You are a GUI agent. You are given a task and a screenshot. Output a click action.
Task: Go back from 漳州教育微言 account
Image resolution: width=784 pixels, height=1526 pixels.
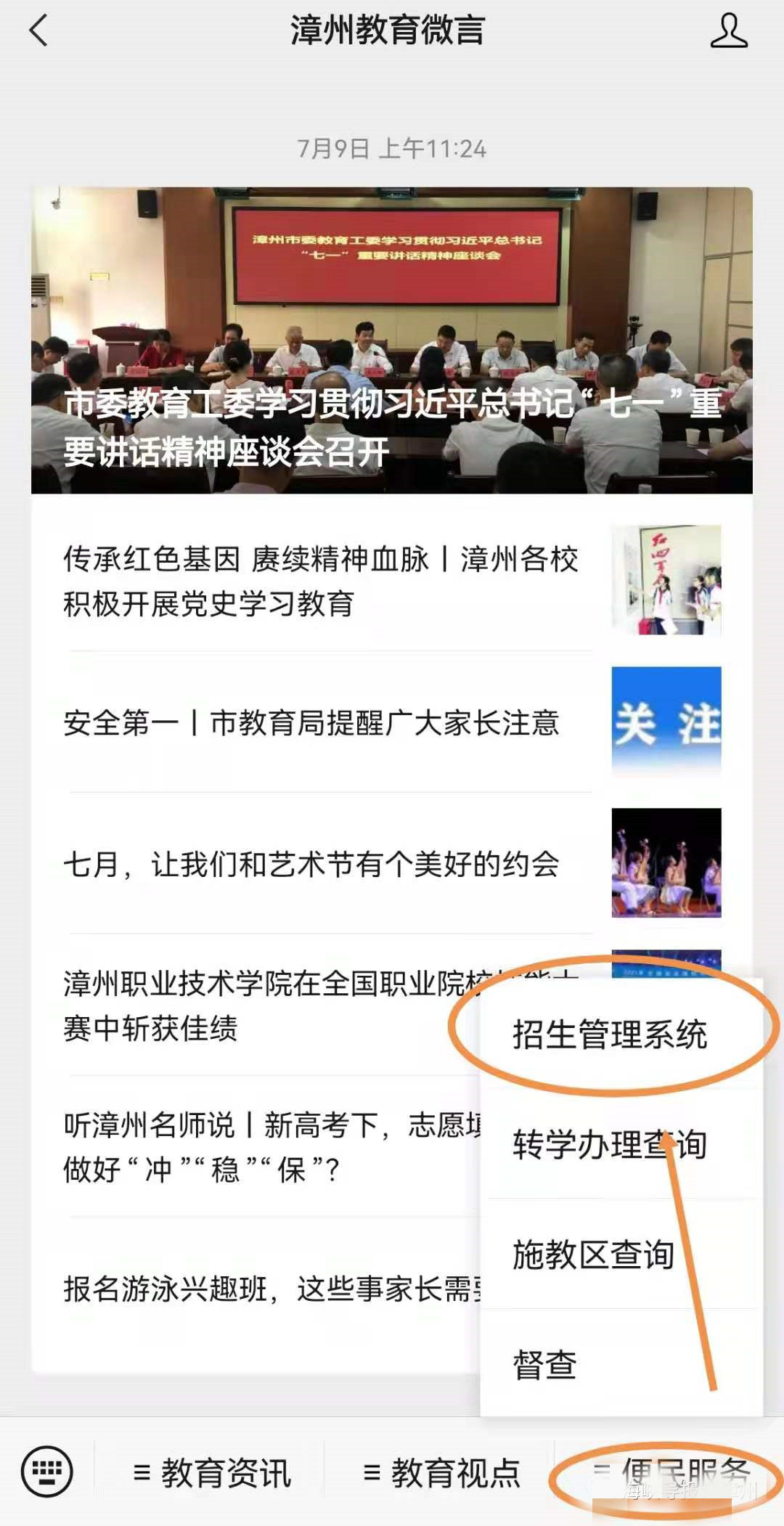(38, 31)
